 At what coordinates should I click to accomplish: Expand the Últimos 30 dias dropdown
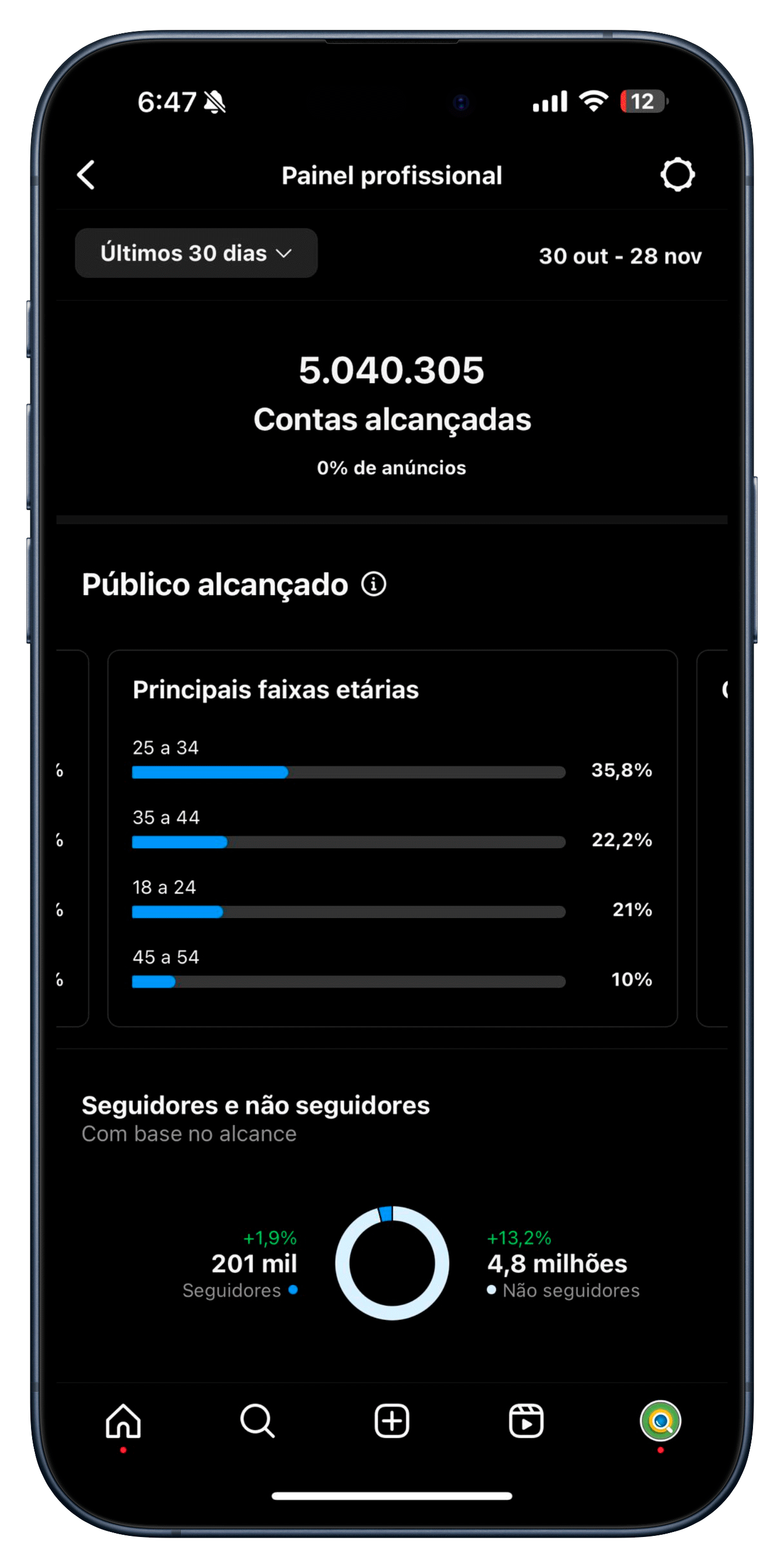196,253
